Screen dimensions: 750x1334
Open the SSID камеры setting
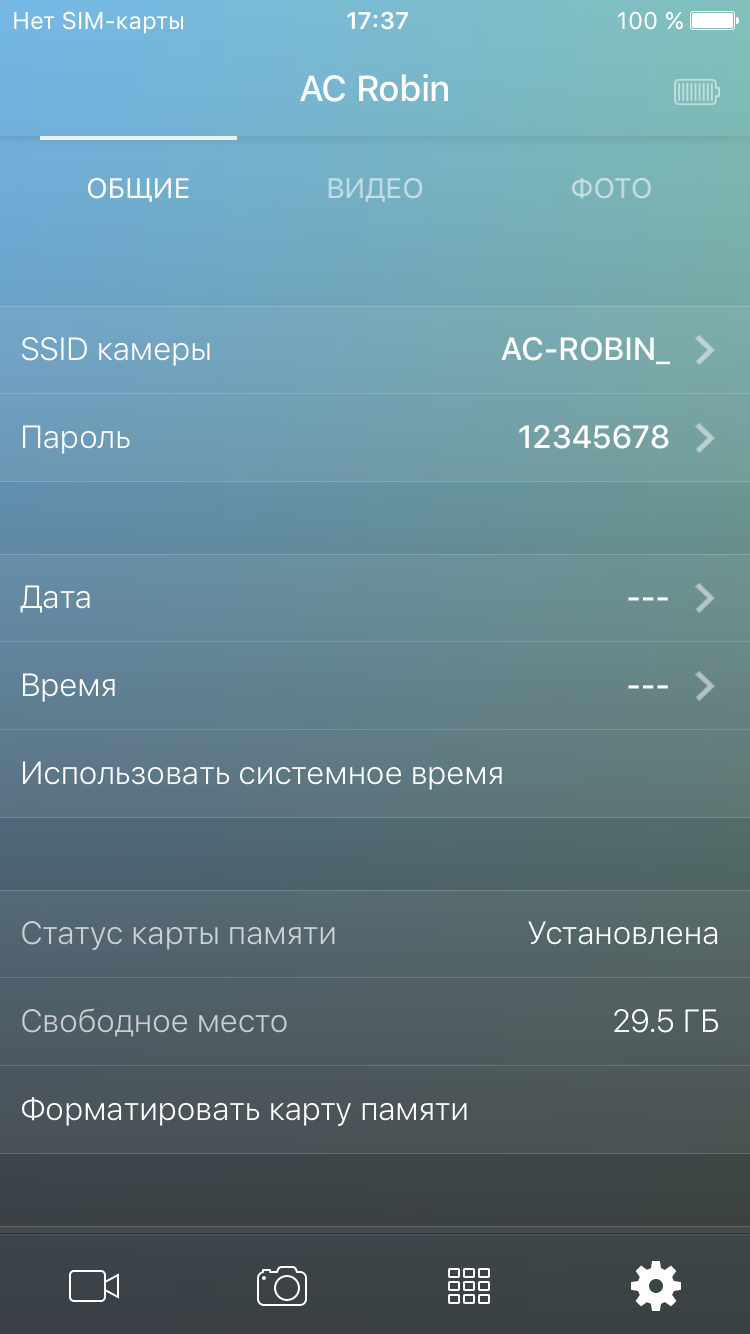pos(375,350)
